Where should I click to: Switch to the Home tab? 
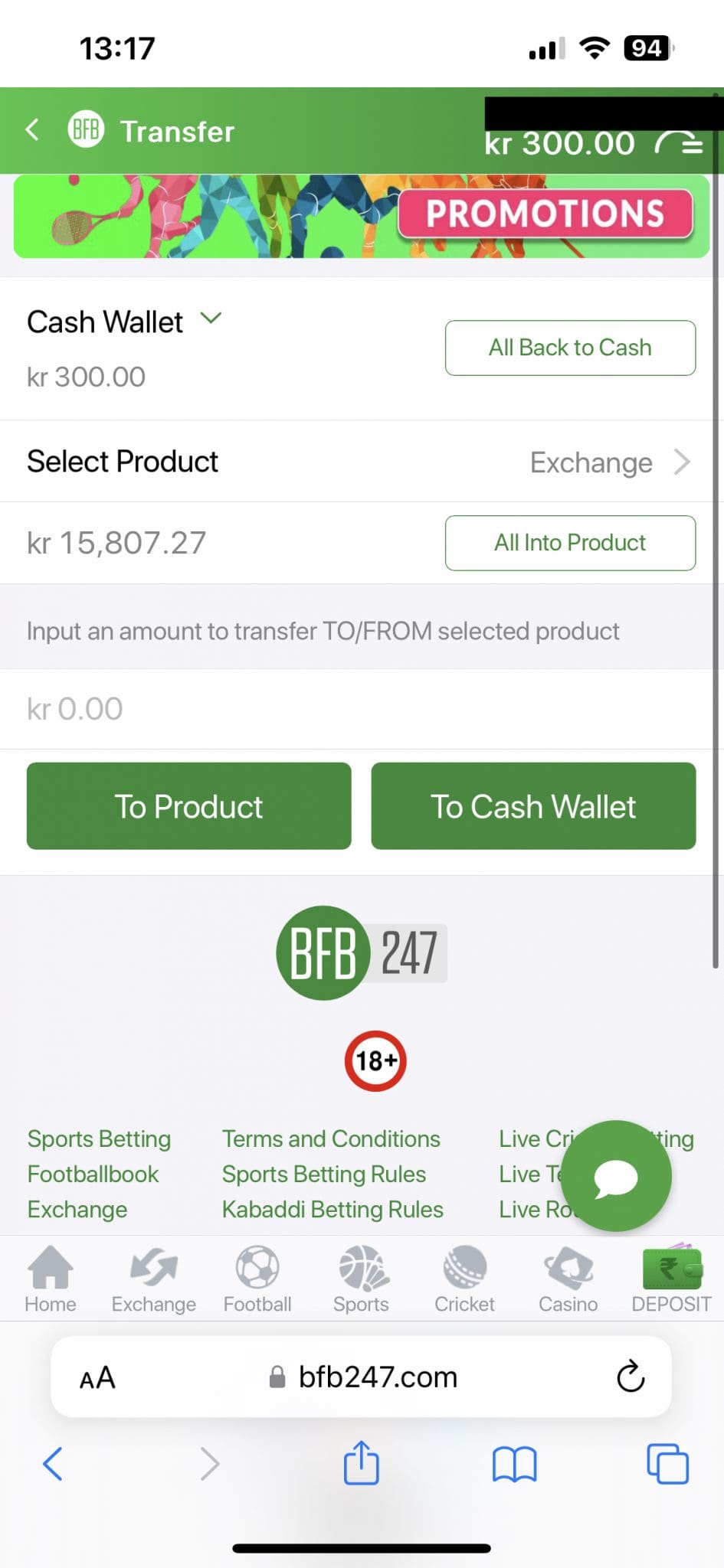tap(51, 1279)
